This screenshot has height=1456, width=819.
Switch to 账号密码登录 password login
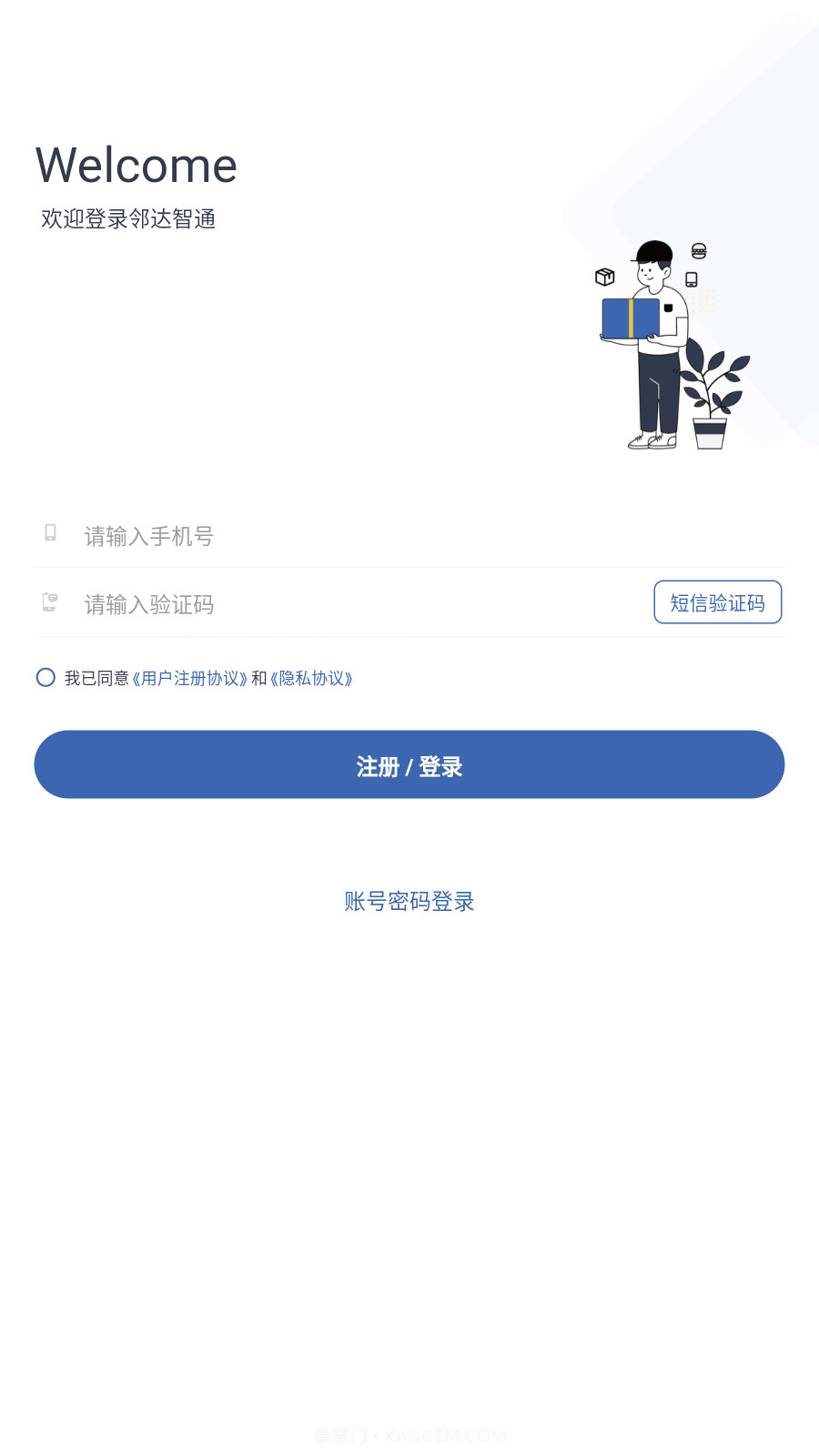(409, 900)
